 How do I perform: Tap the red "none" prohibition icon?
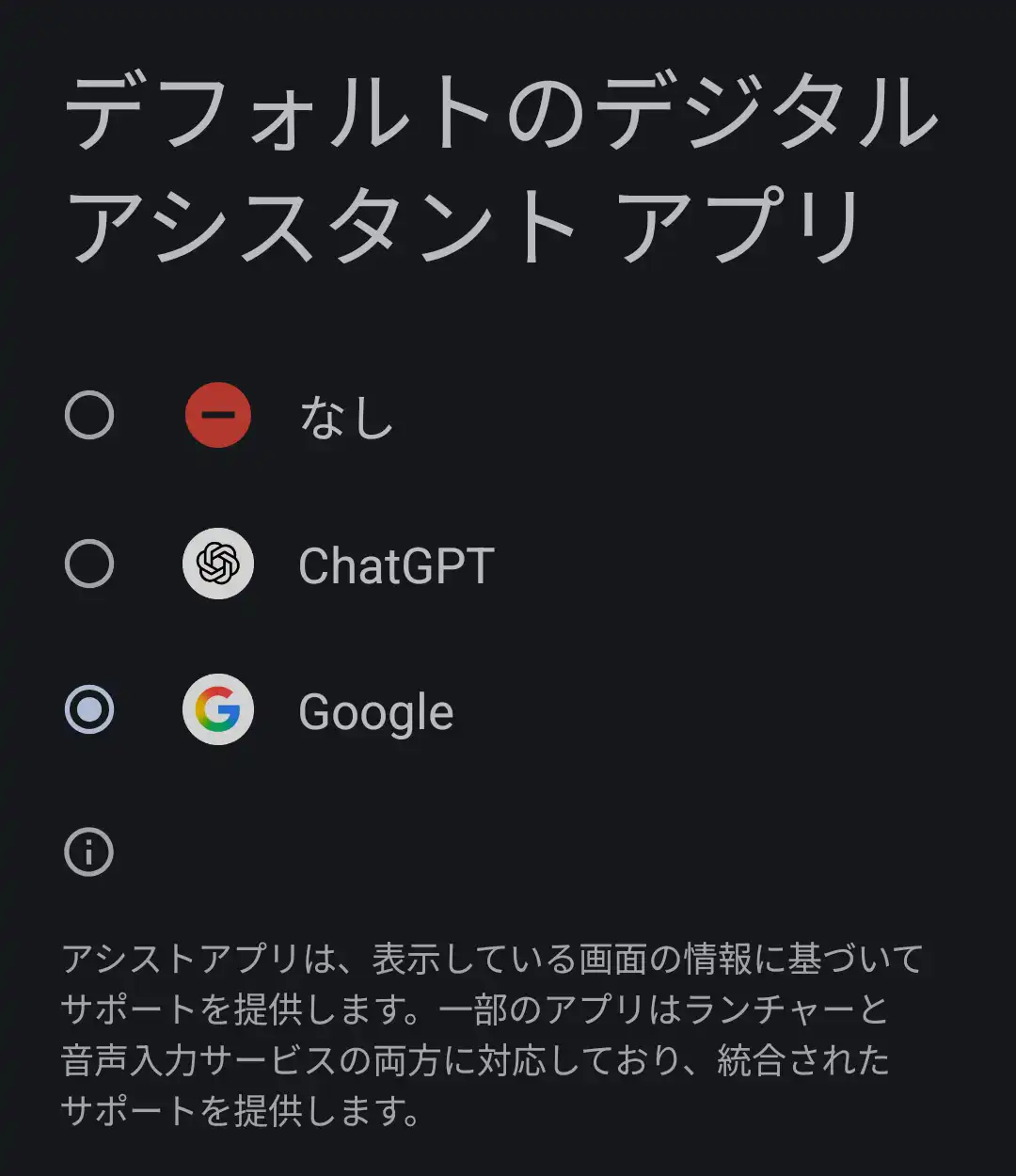coord(217,414)
